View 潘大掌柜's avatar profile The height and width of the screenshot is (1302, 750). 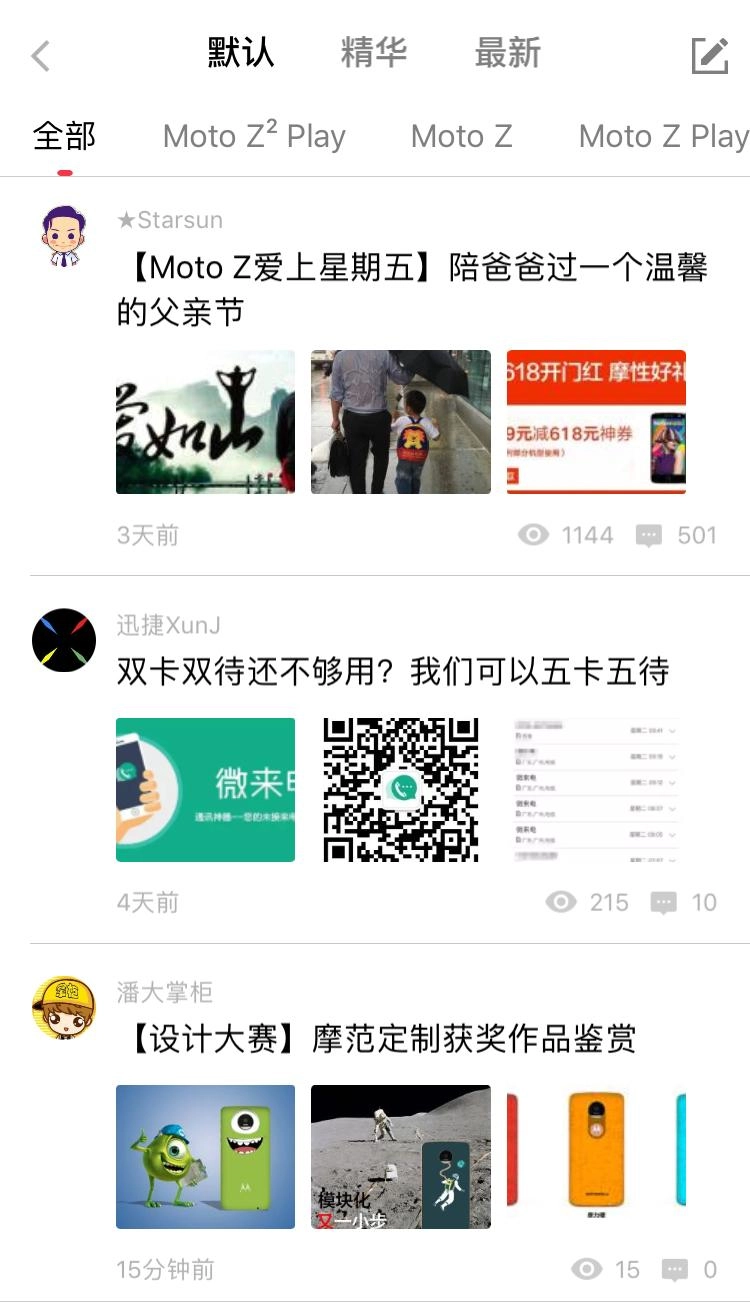(x=64, y=1008)
